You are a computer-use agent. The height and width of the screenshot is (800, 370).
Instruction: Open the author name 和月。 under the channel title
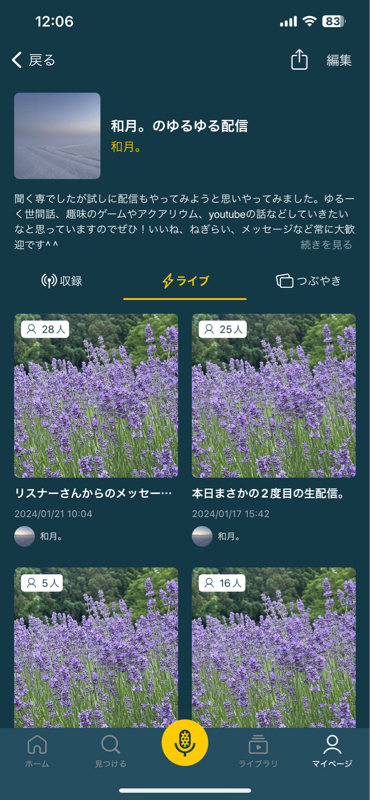tap(126, 147)
